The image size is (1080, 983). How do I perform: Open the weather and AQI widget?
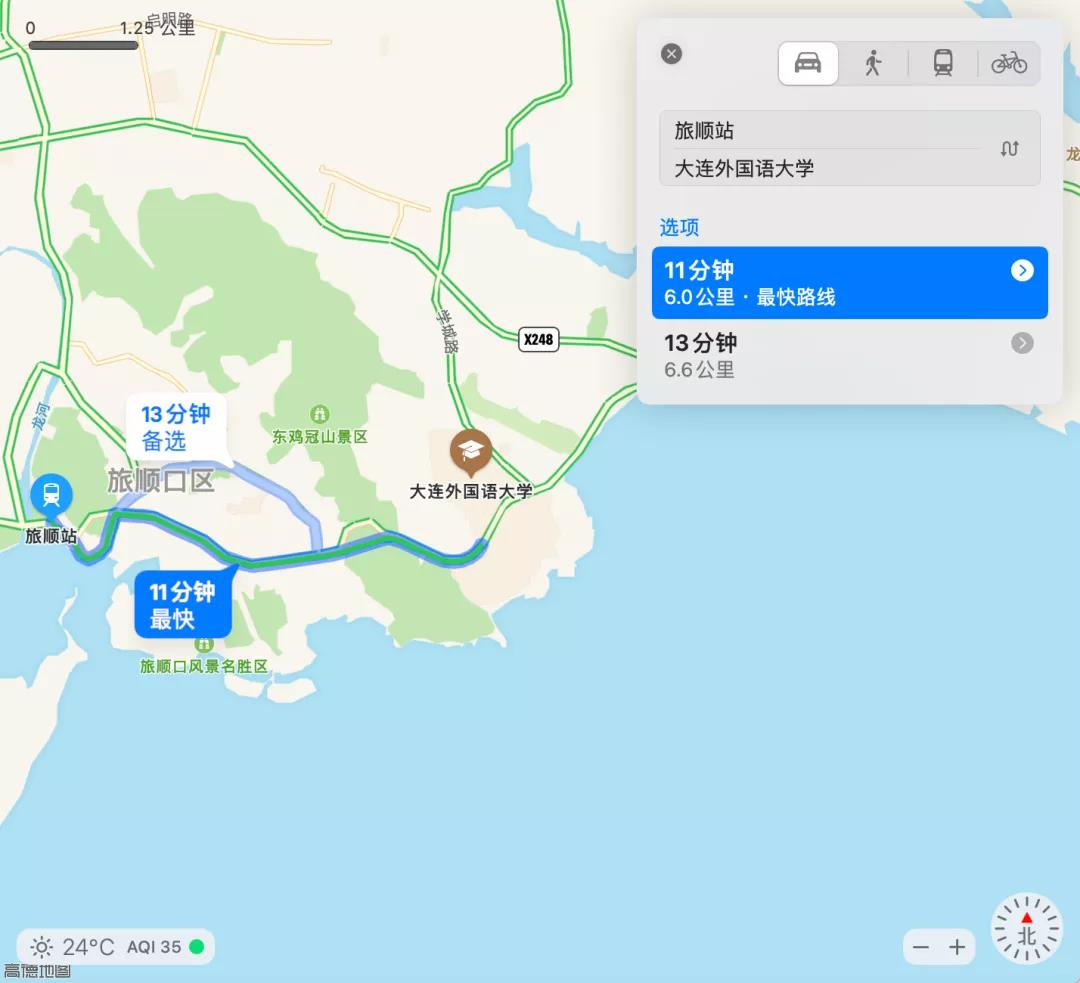click(x=115, y=947)
